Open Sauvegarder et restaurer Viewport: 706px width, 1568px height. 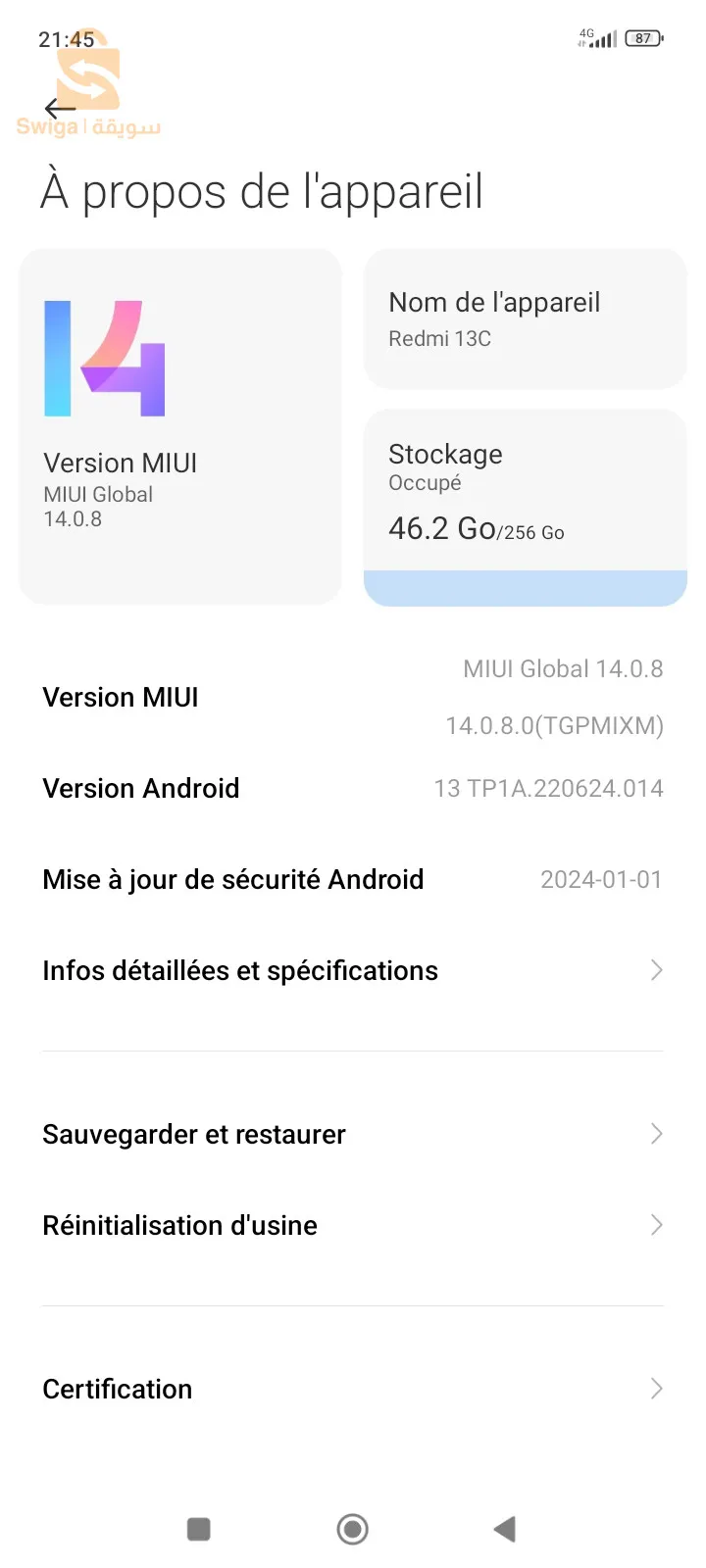point(353,1134)
